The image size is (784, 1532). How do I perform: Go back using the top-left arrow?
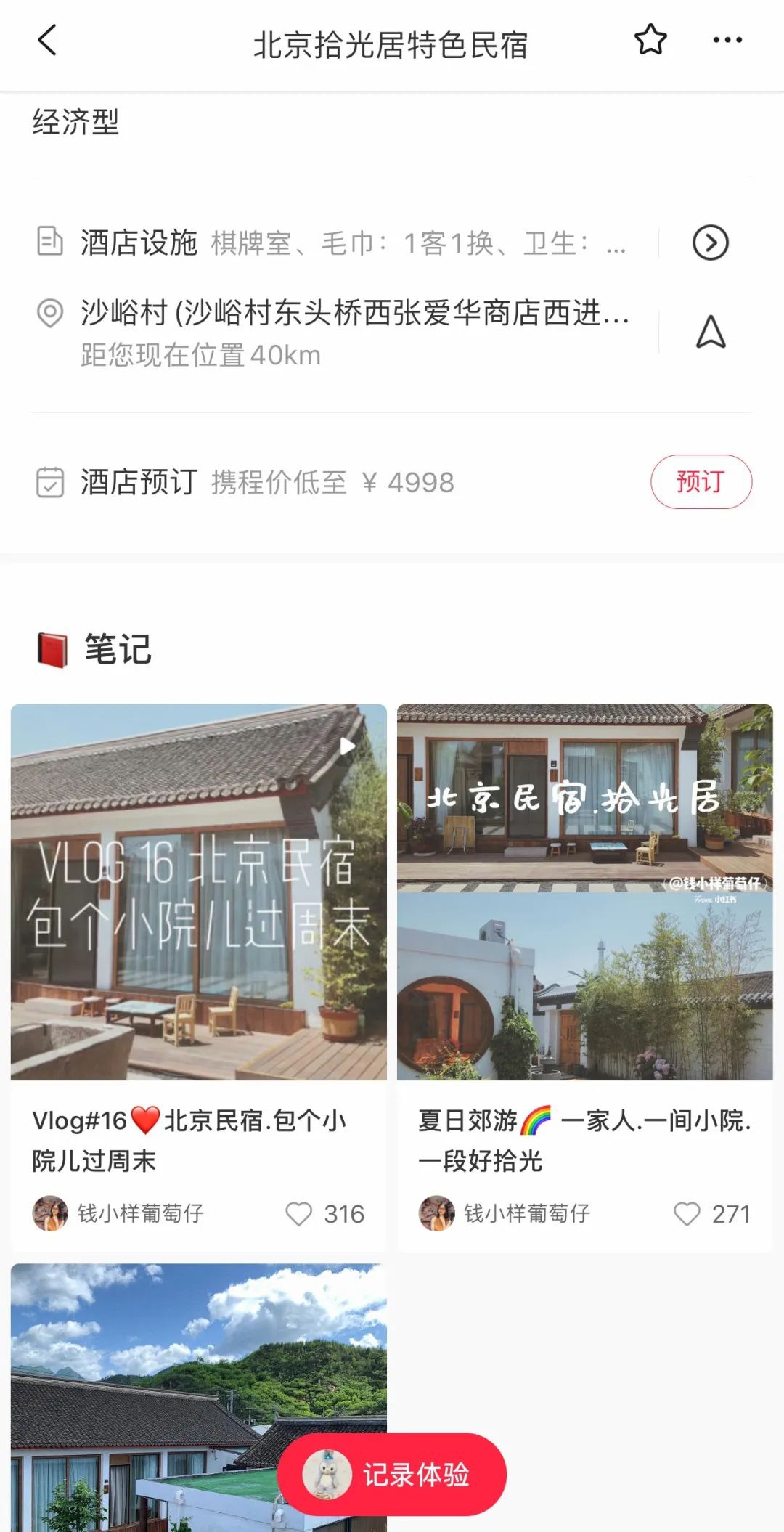pyautogui.click(x=47, y=41)
